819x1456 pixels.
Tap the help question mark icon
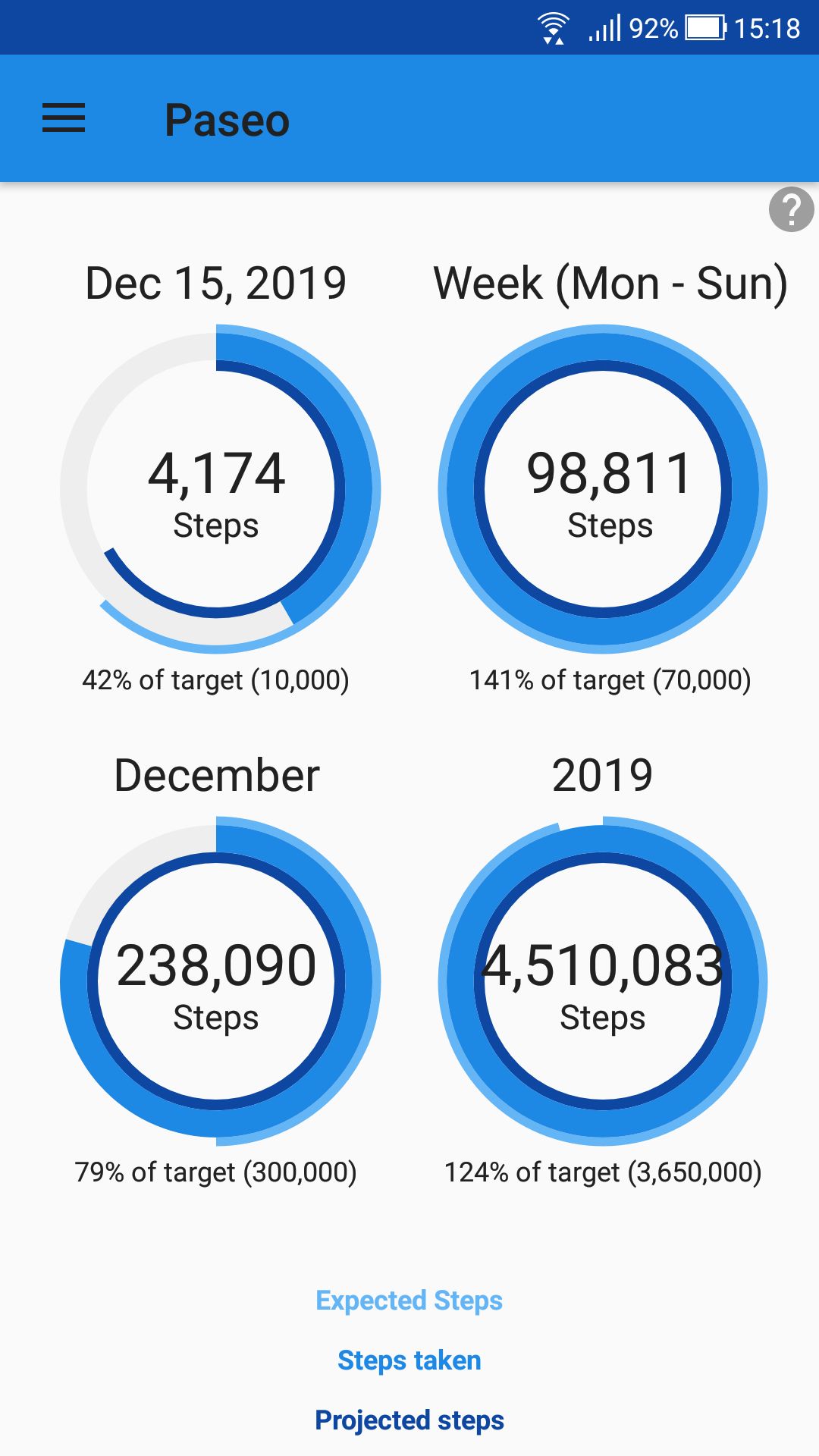coord(791,209)
